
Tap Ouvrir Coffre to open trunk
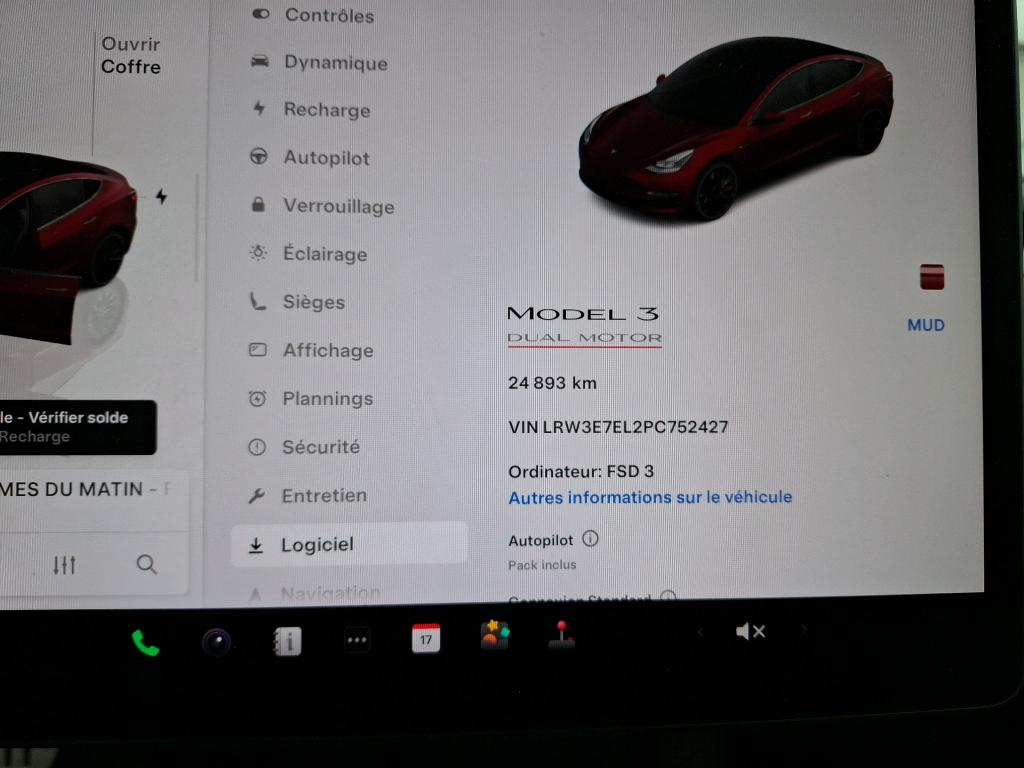tap(131, 56)
